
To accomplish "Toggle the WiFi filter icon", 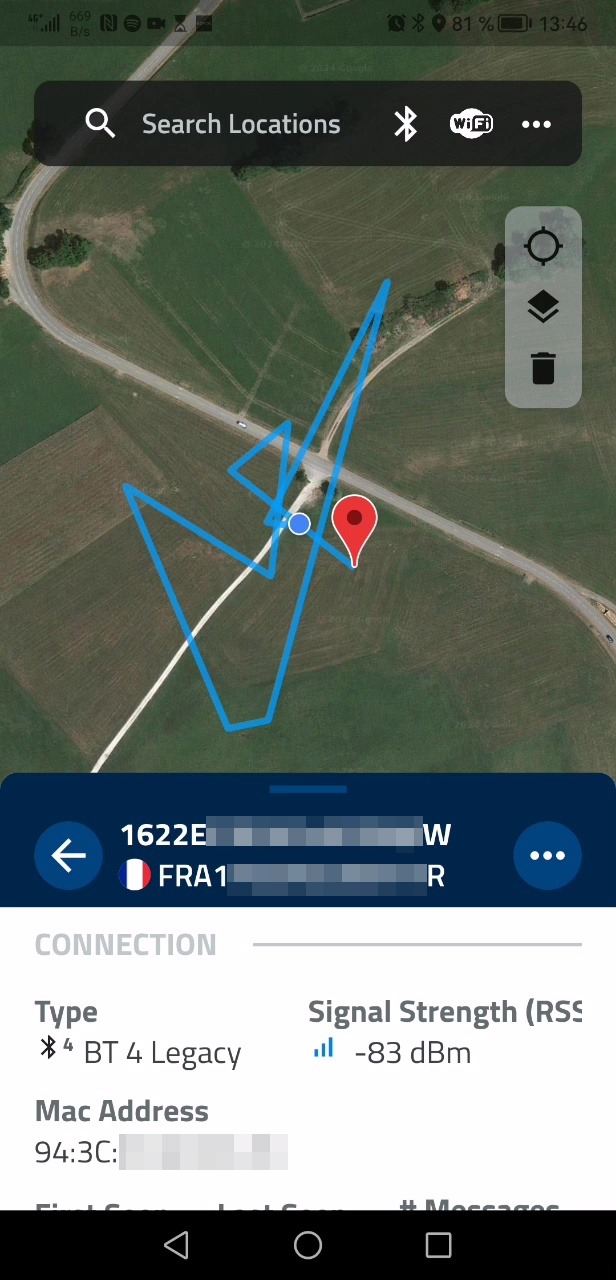I will (471, 124).
